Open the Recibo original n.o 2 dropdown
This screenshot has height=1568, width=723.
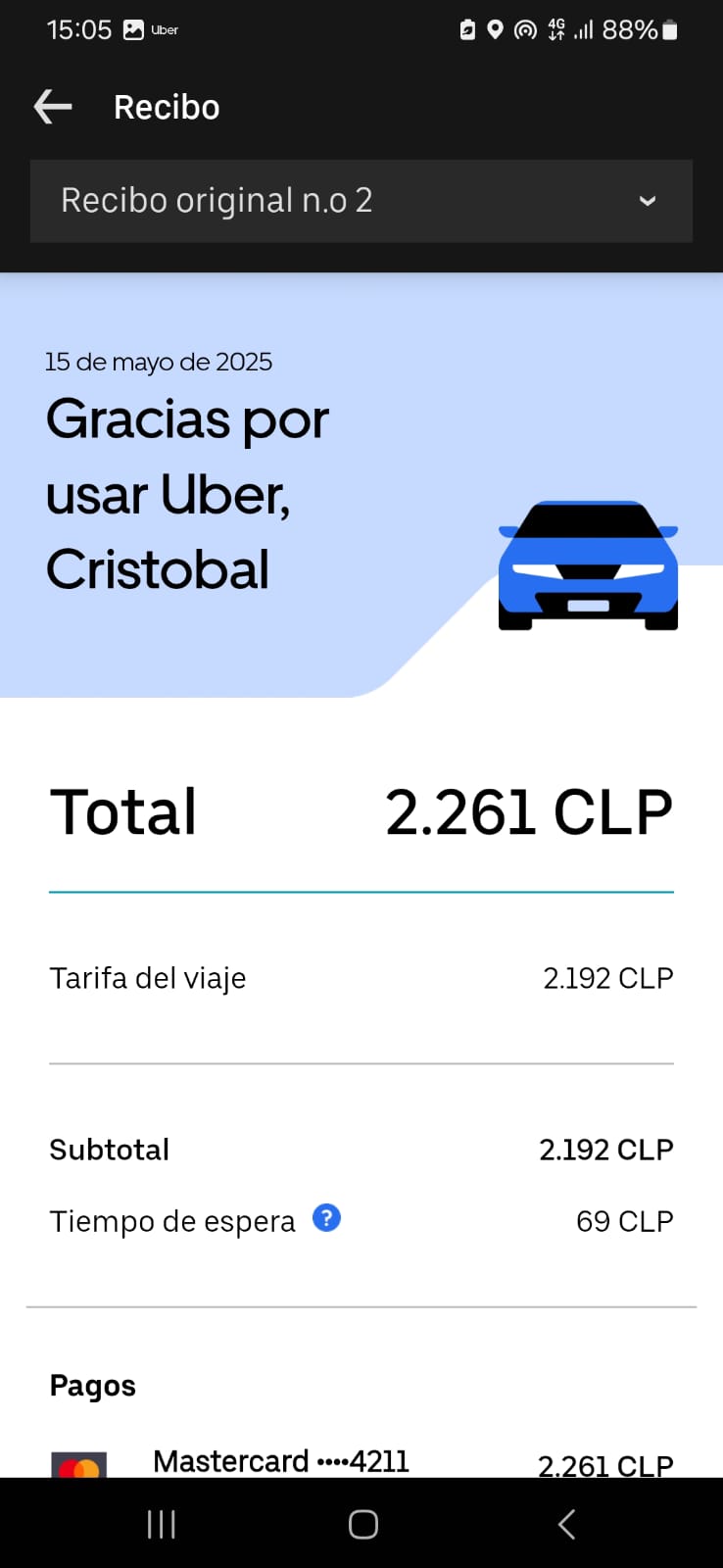pyautogui.click(x=361, y=201)
